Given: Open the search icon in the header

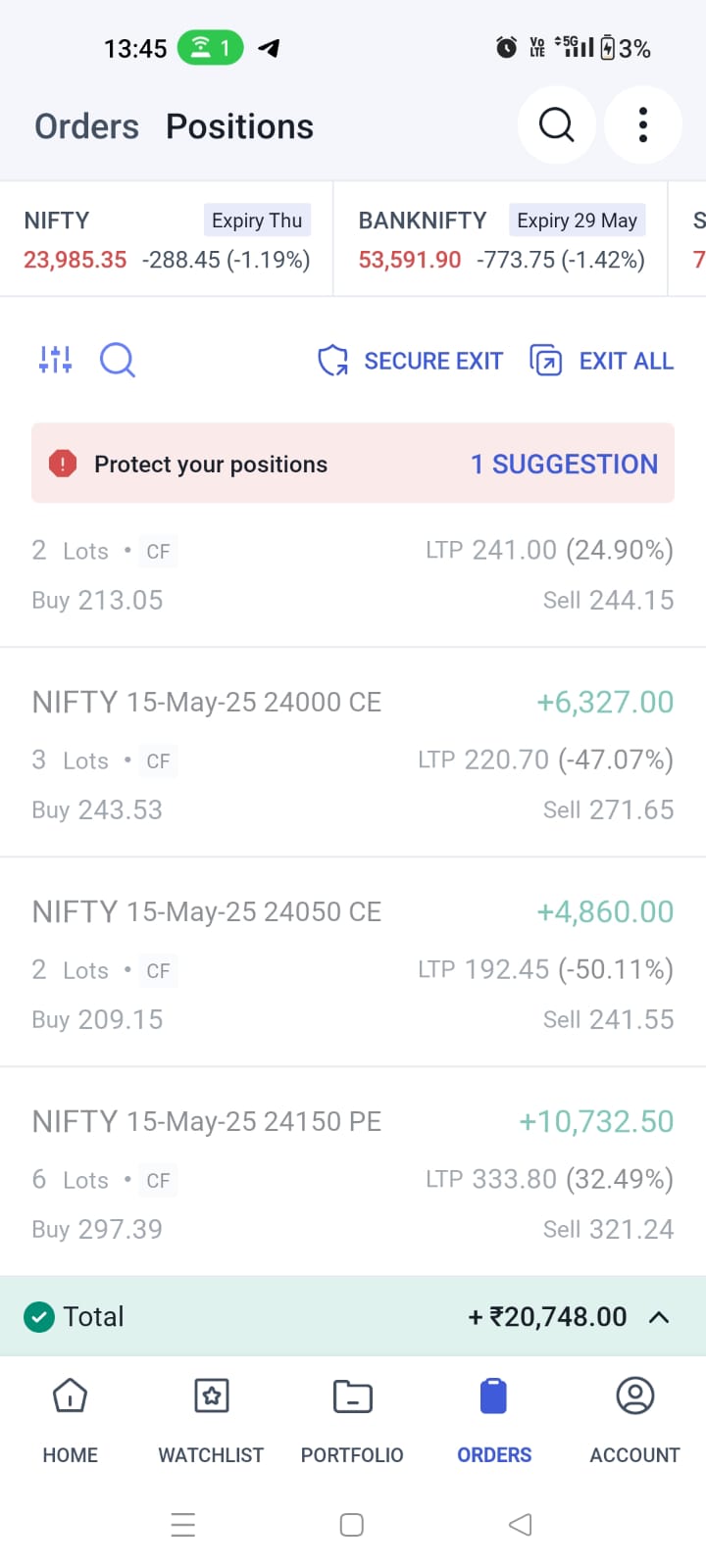Looking at the screenshot, I should coord(556,125).
